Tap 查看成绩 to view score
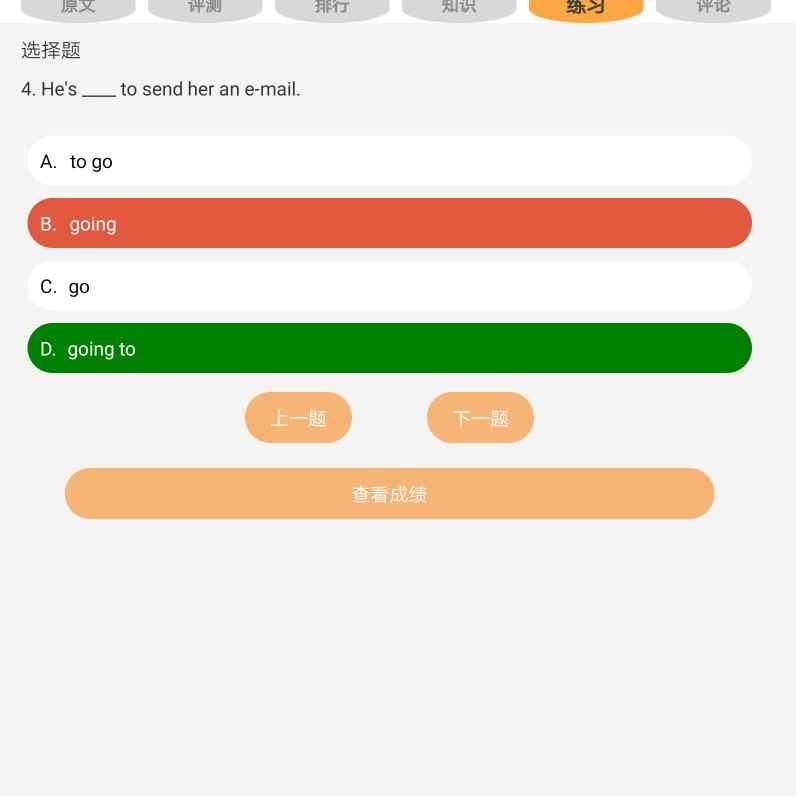The height and width of the screenshot is (796, 796). point(389,493)
